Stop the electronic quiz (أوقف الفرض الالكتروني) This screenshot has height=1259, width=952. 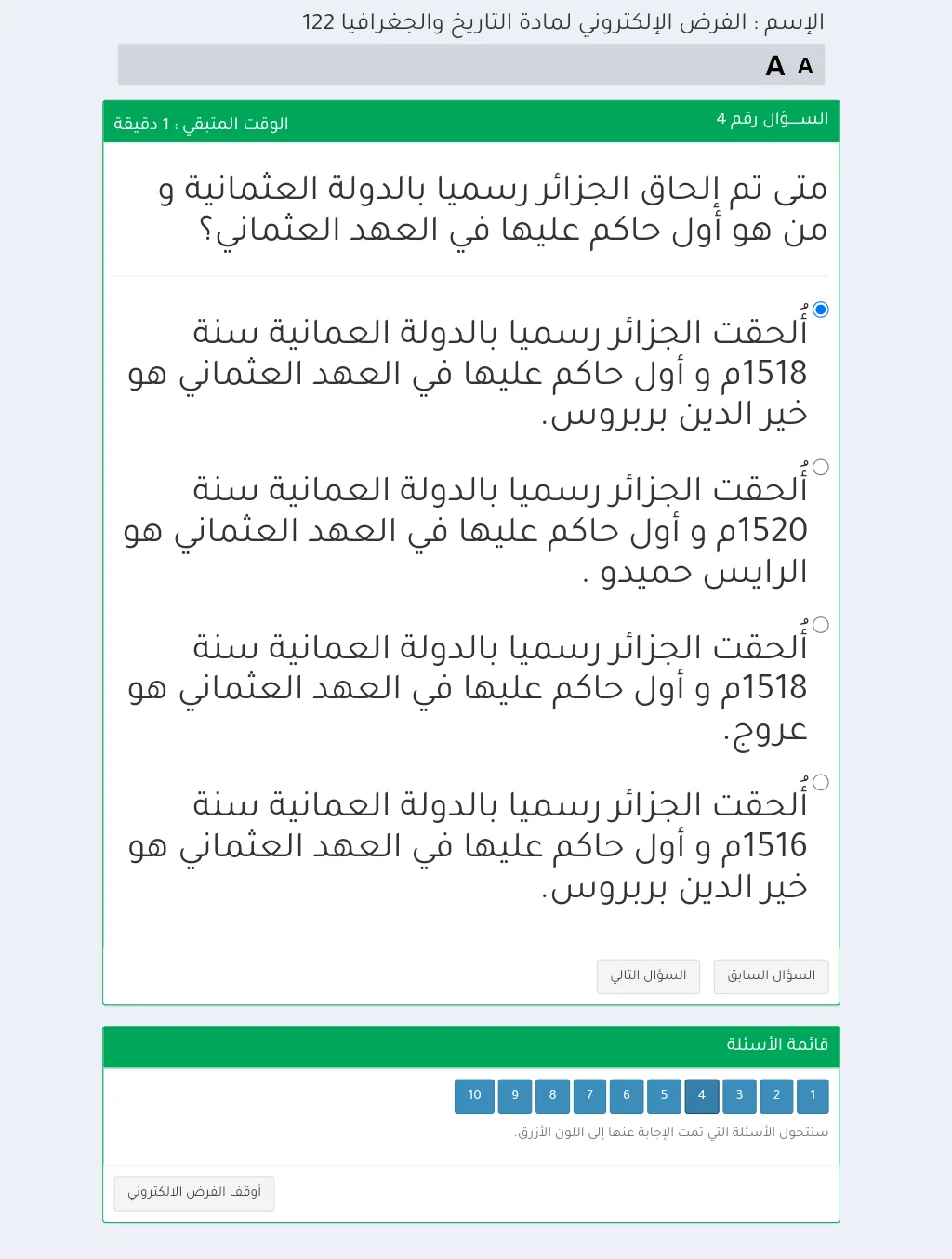pos(194,1193)
